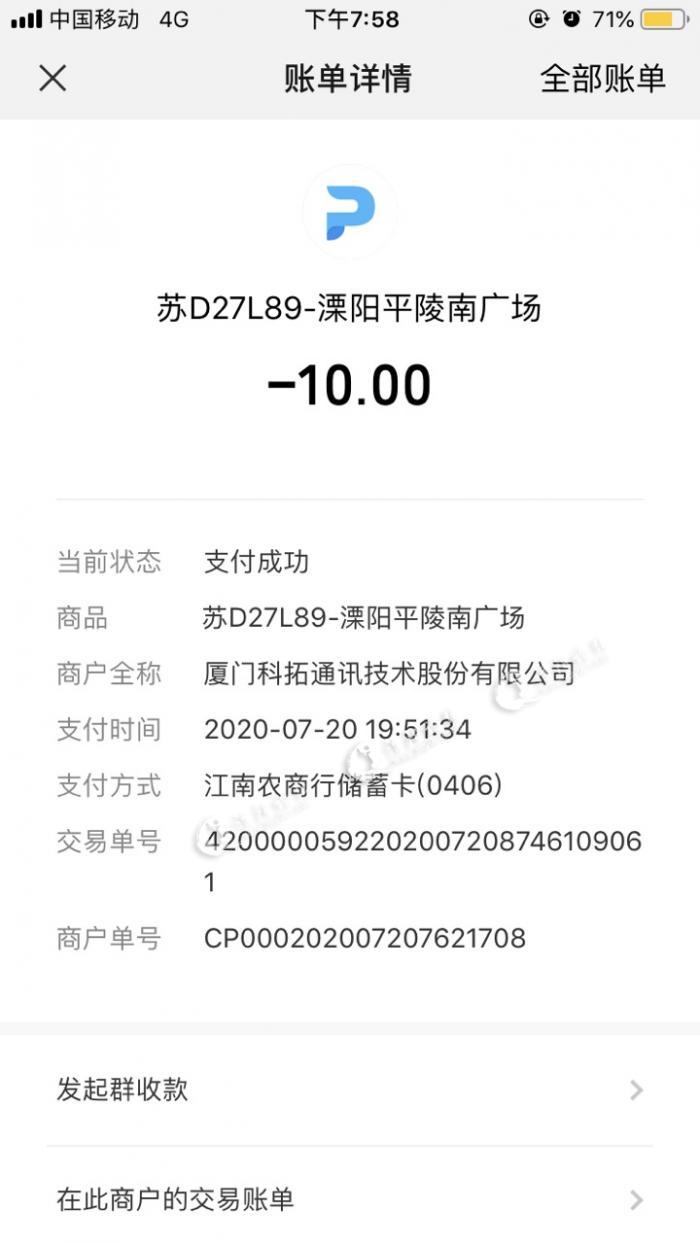
Task: Open 全部账单 to view all bills
Action: (602, 78)
